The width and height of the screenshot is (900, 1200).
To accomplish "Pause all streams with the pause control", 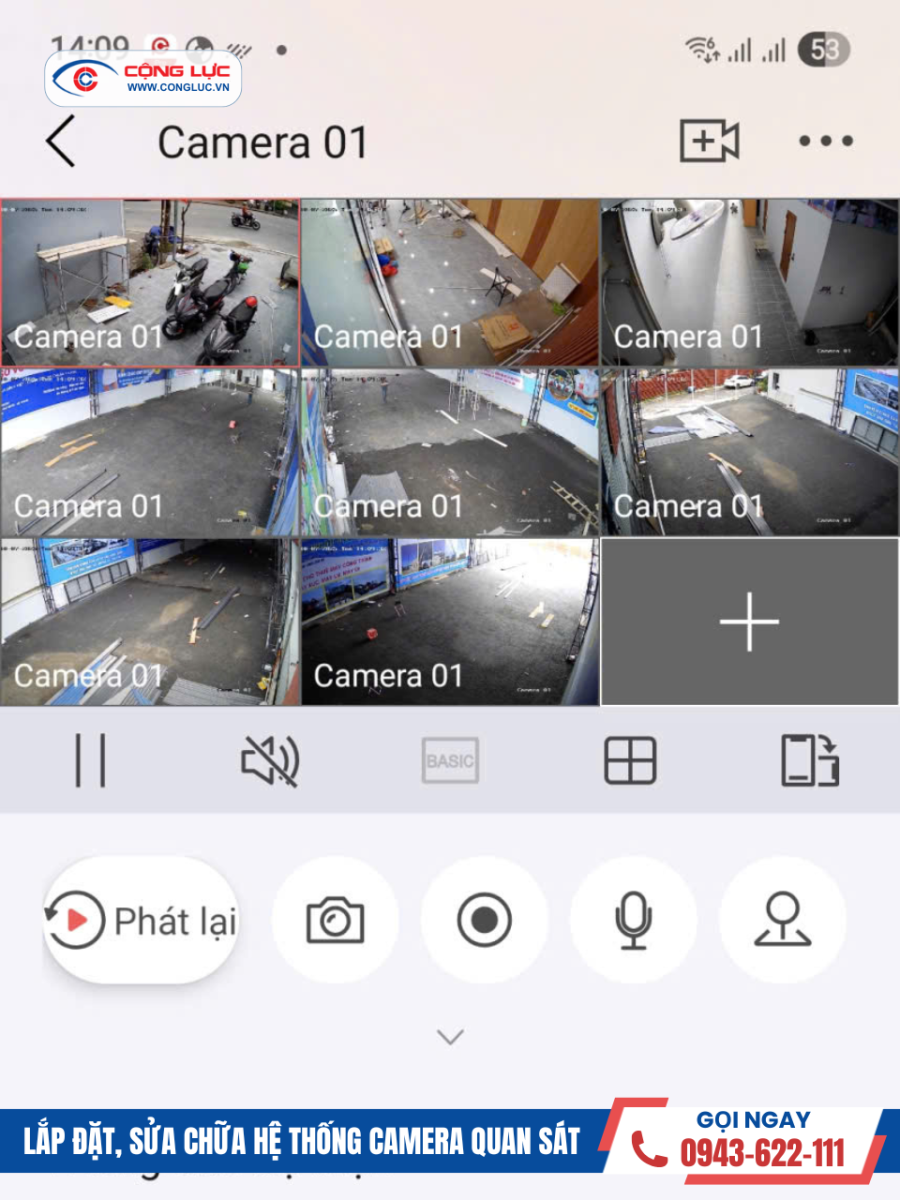I will 88,760.
